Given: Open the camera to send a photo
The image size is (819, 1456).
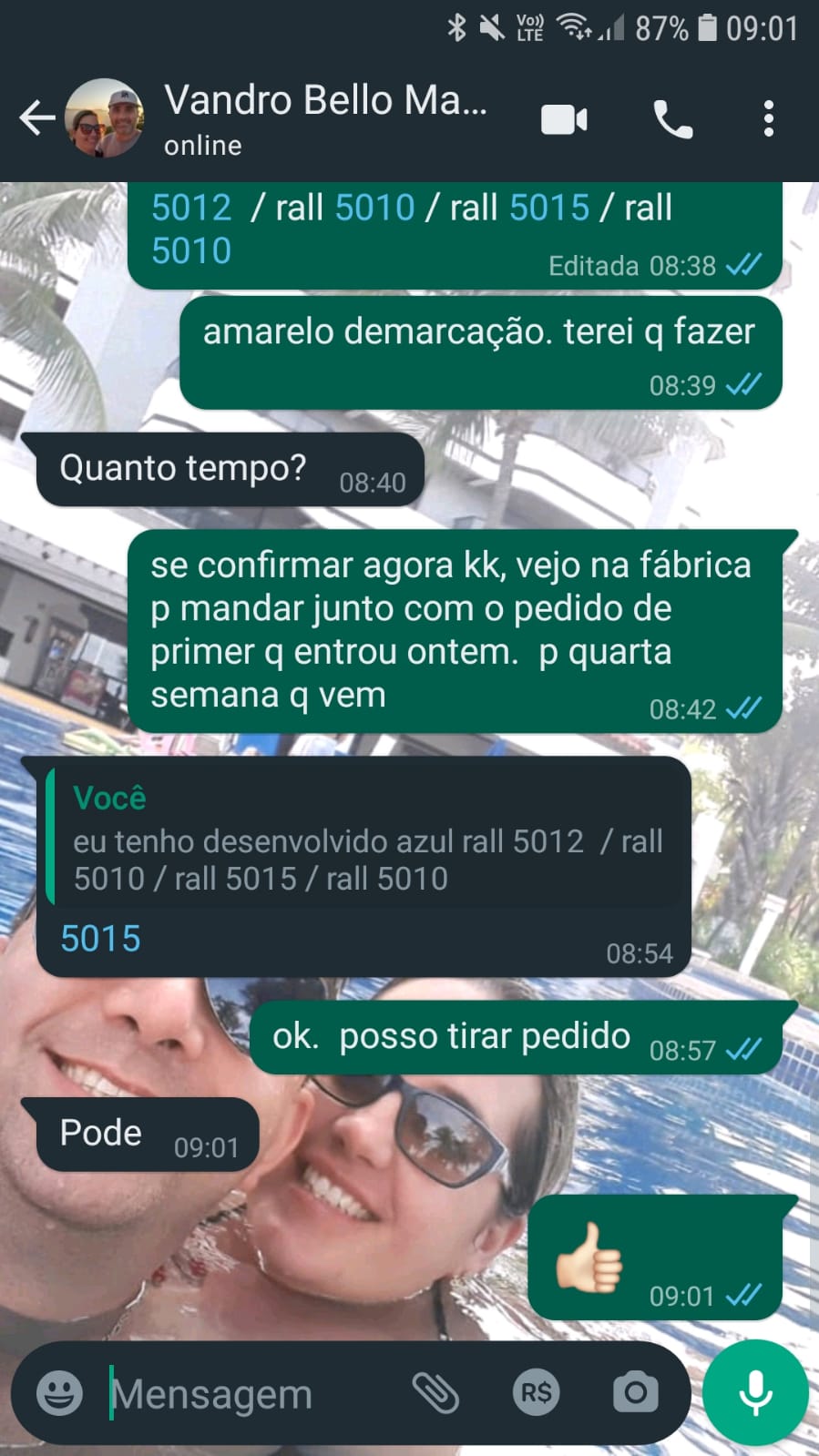Looking at the screenshot, I should coord(635,1393).
